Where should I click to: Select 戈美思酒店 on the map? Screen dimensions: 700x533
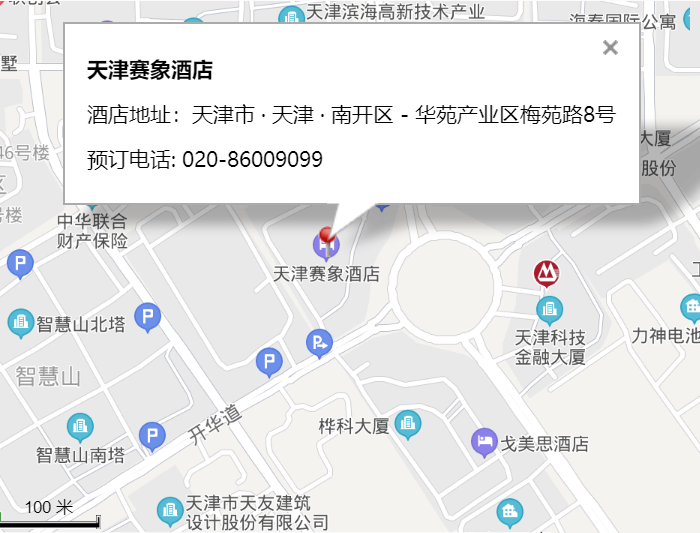[485, 441]
